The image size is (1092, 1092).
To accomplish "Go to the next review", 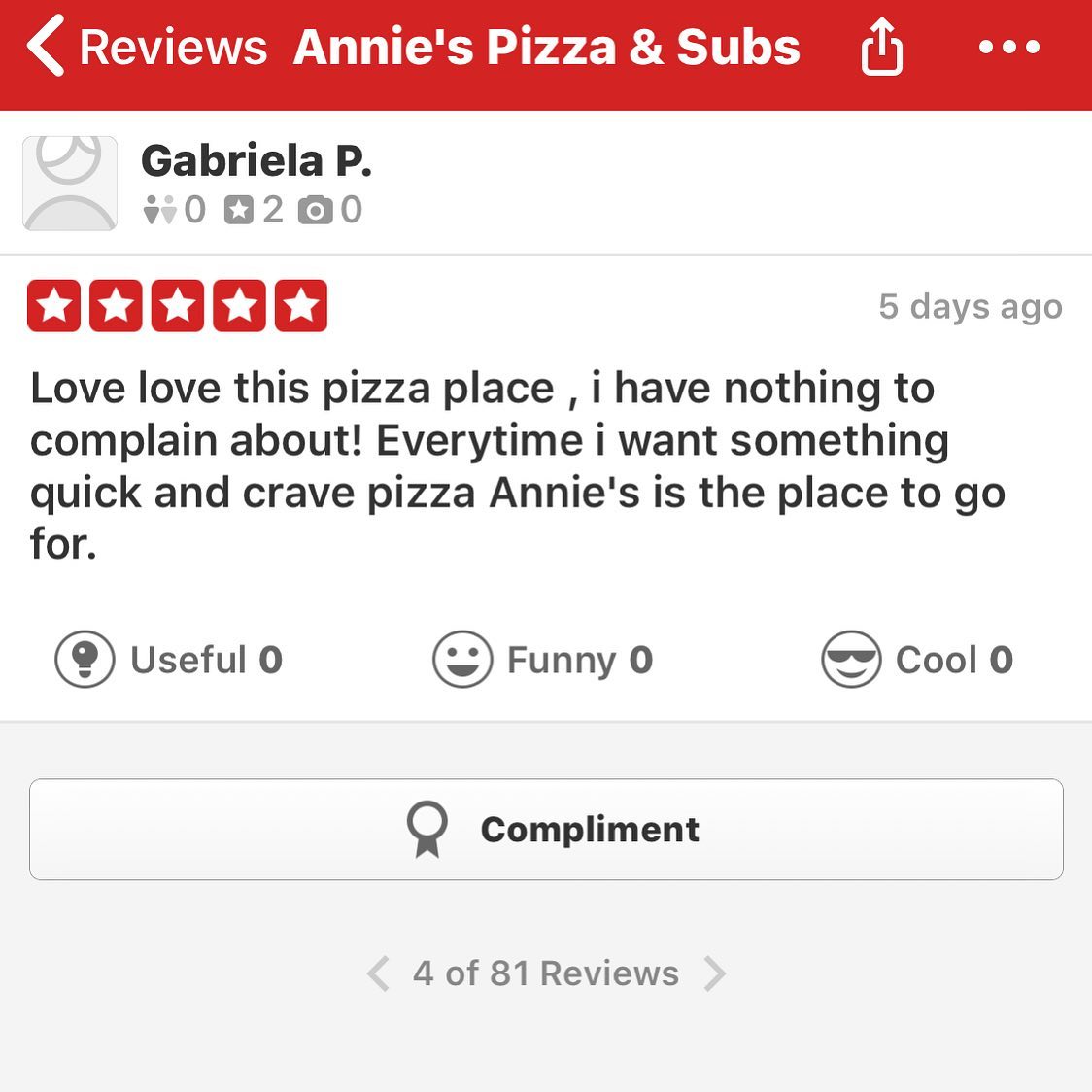I will 715,973.
